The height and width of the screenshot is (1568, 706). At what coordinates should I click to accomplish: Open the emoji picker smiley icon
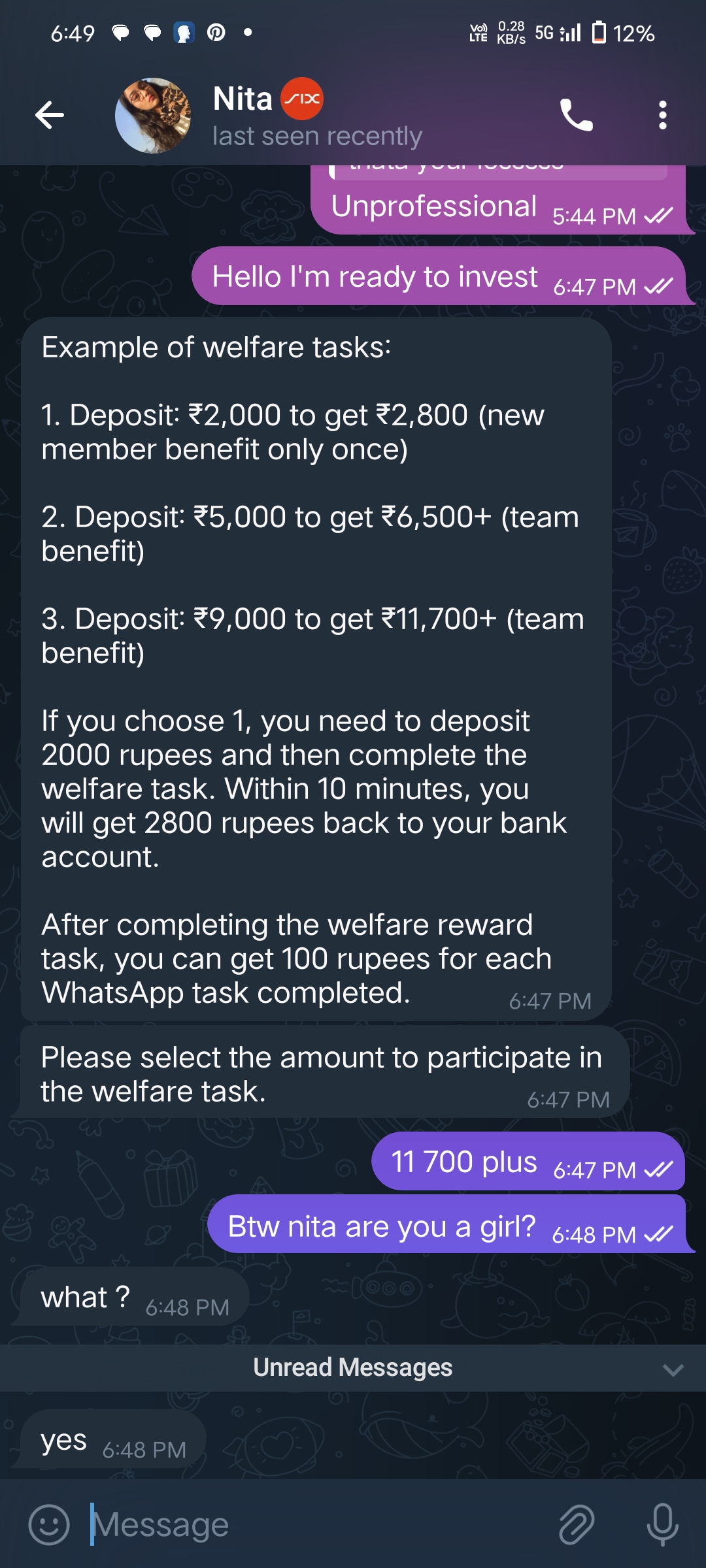click(52, 1524)
